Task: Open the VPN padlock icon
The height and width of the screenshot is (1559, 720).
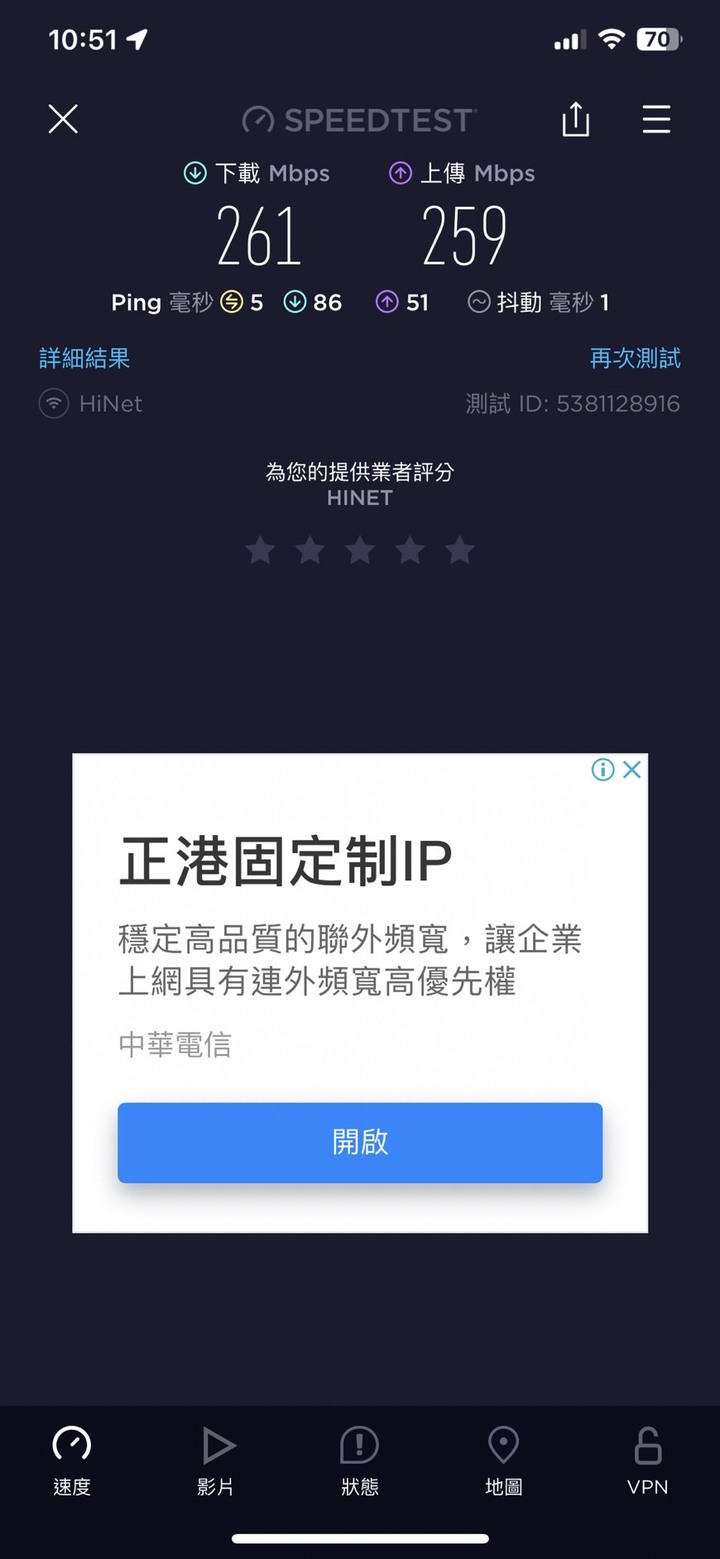Action: coord(647,1445)
